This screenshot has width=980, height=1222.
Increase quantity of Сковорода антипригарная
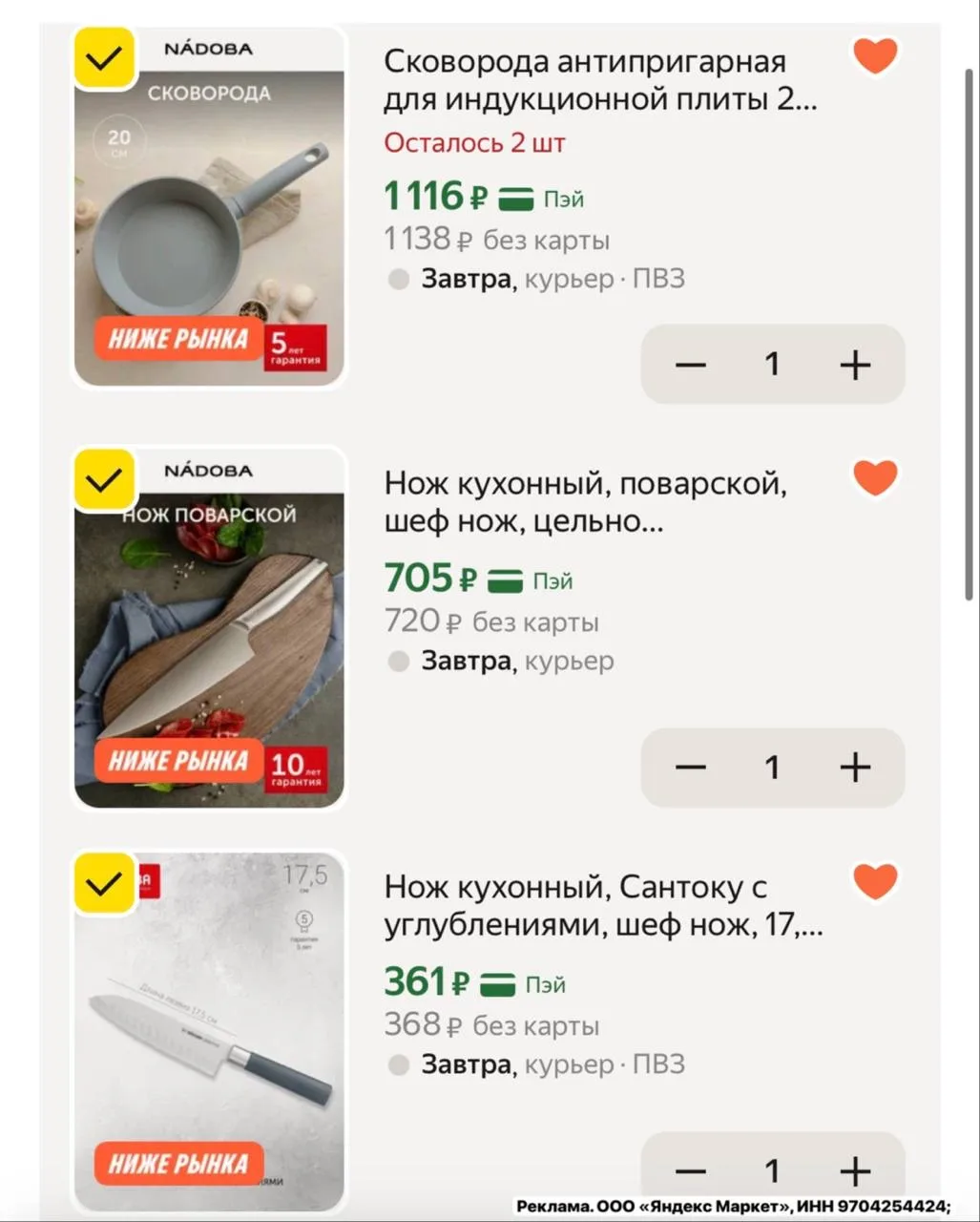(x=855, y=364)
